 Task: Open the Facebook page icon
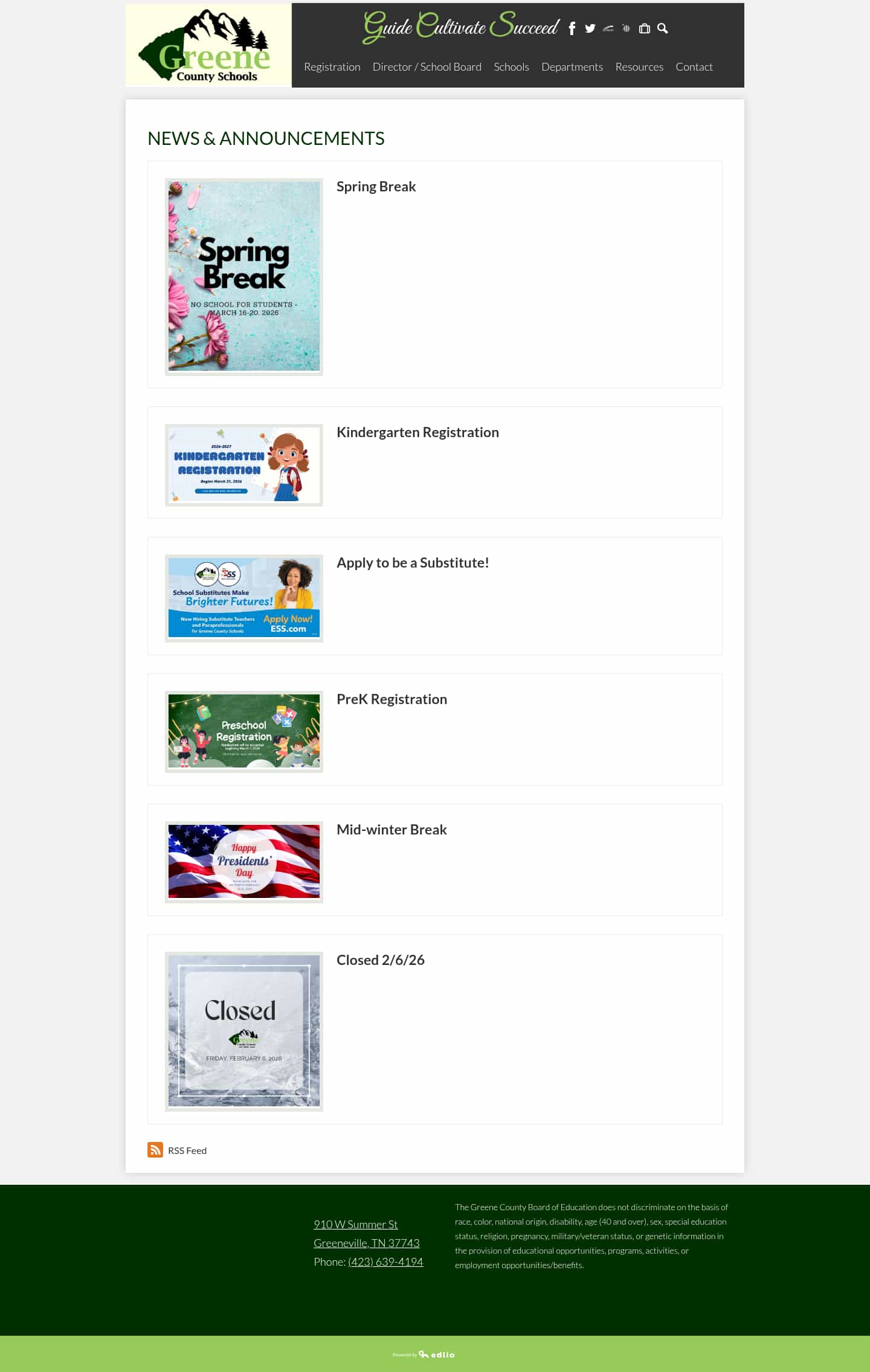click(572, 28)
